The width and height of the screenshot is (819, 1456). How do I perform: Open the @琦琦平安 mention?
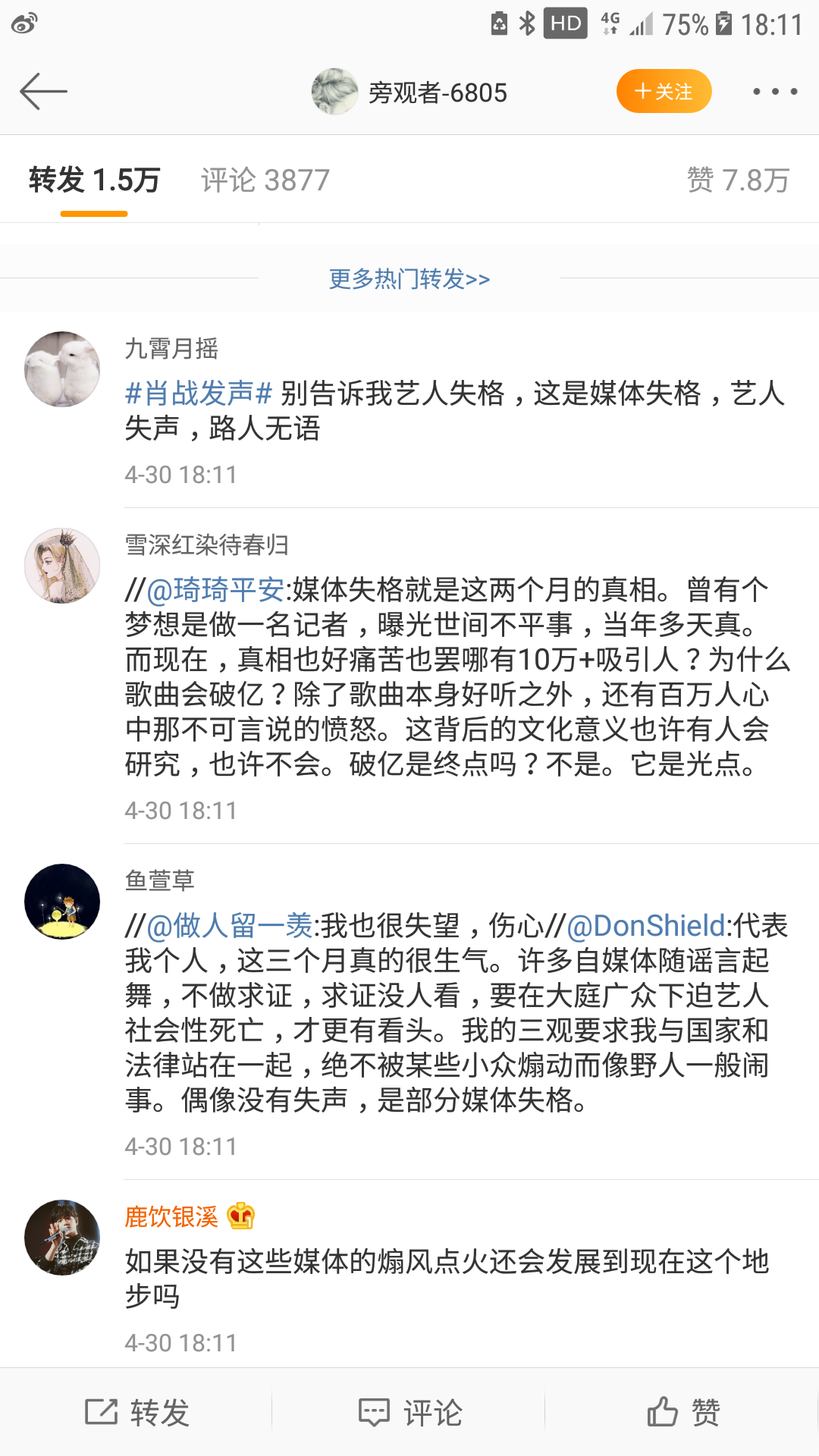coord(215,590)
